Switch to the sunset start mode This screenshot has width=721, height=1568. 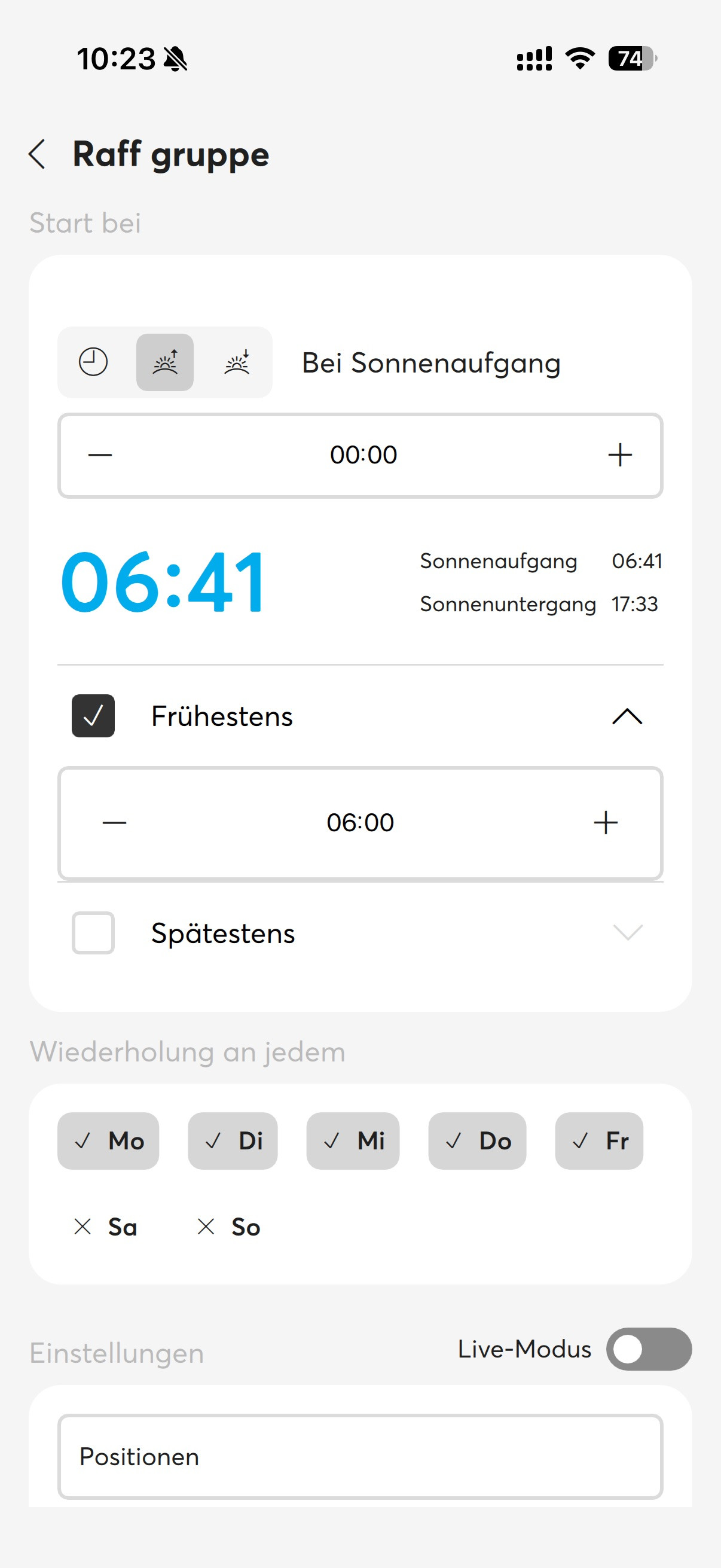click(237, 362)
